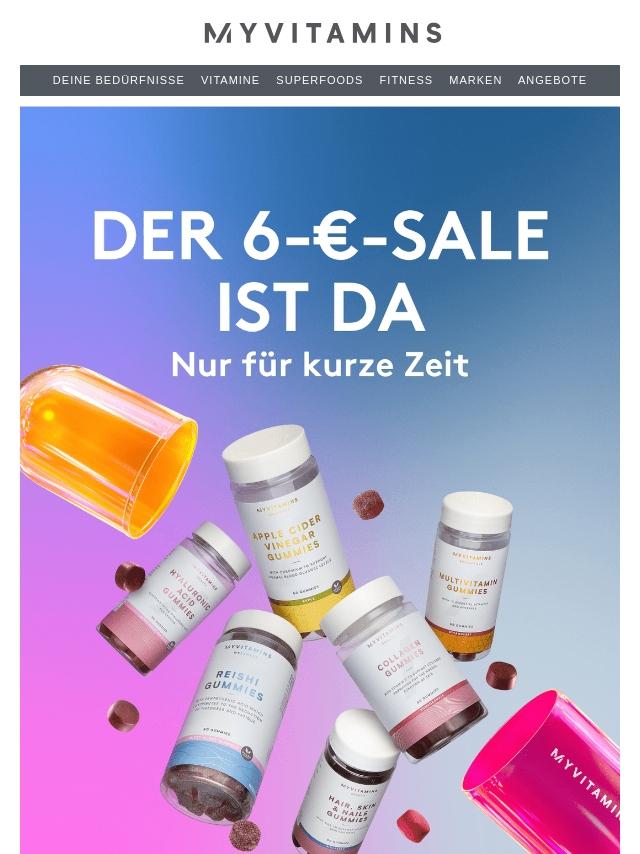
Task: Open the Deine Bedürfnisse category
Action: (x=118, y=80)
